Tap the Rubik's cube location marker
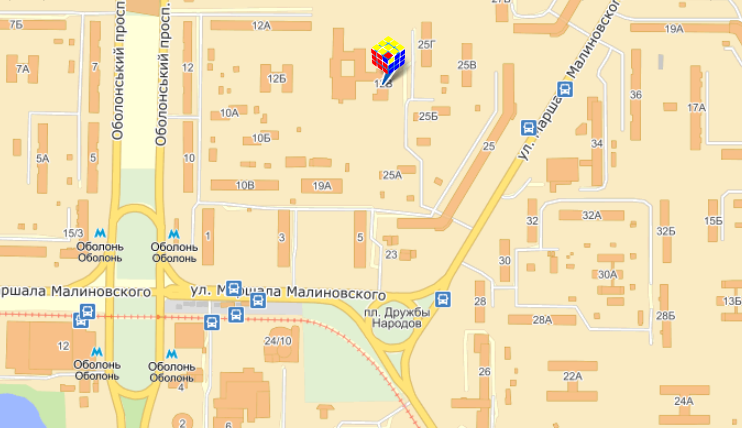This screenshot has width=742, height=428. click(388, 56)
